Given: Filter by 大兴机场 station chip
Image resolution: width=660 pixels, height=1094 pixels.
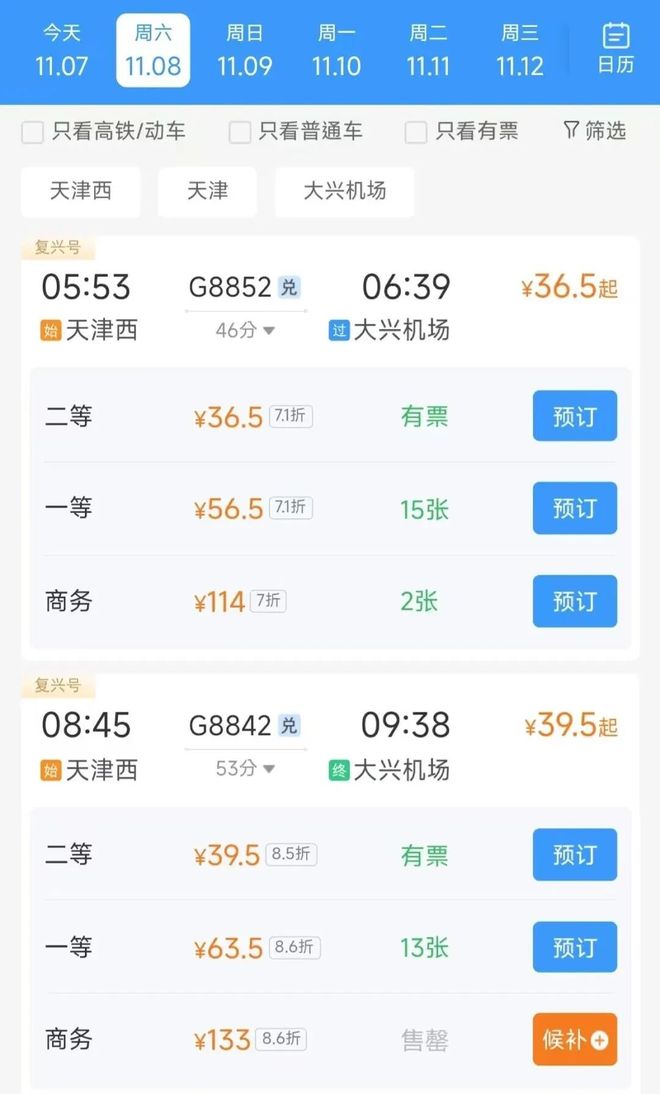Looking at the screenshot, I should [344, 191].
